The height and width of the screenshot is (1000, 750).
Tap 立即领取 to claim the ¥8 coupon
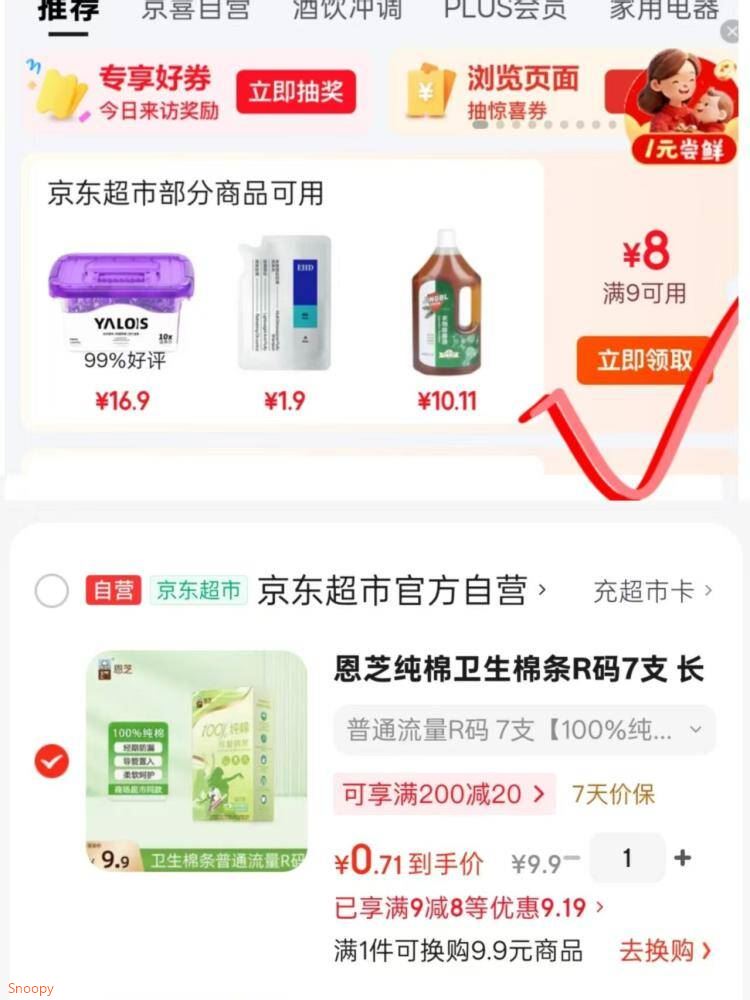(643, 362)
